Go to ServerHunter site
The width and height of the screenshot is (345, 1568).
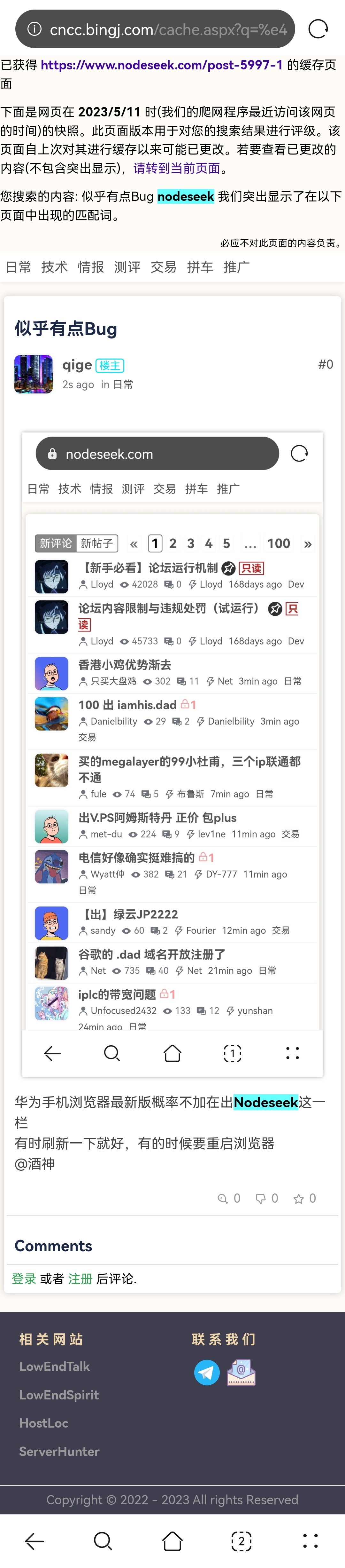(59, 1452)
